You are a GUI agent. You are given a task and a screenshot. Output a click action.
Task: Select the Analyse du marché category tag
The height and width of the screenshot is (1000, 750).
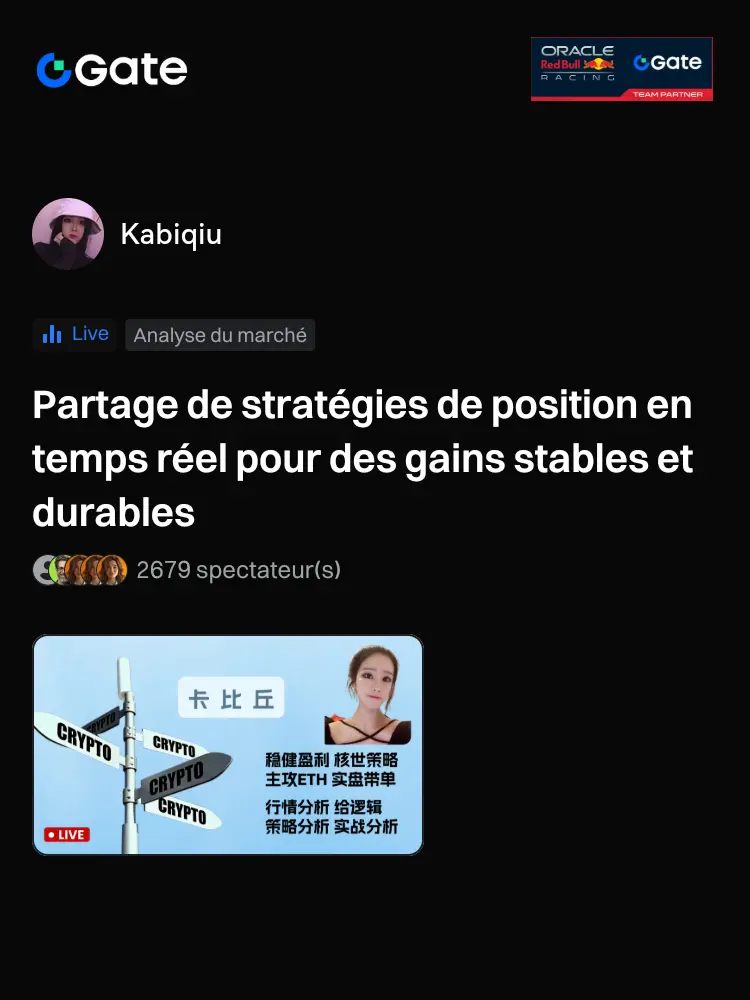[220, 335]
